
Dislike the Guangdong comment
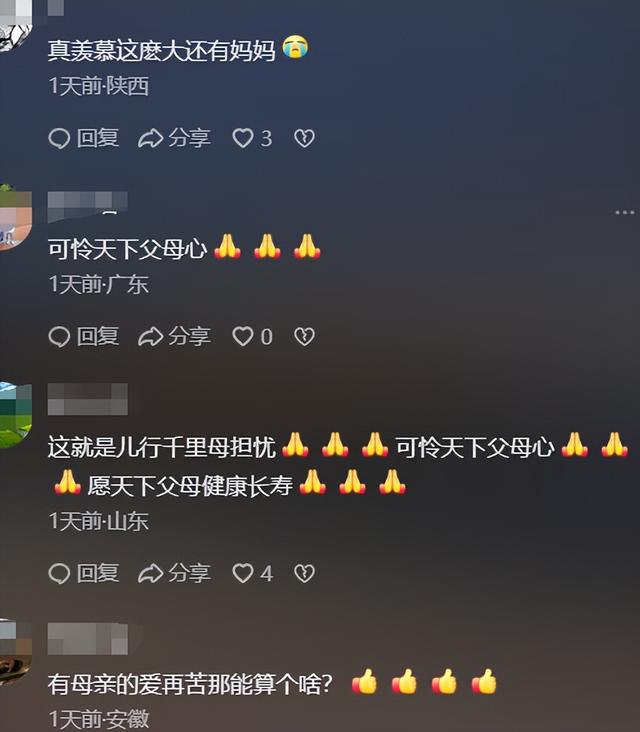click(x=304, y=337)
